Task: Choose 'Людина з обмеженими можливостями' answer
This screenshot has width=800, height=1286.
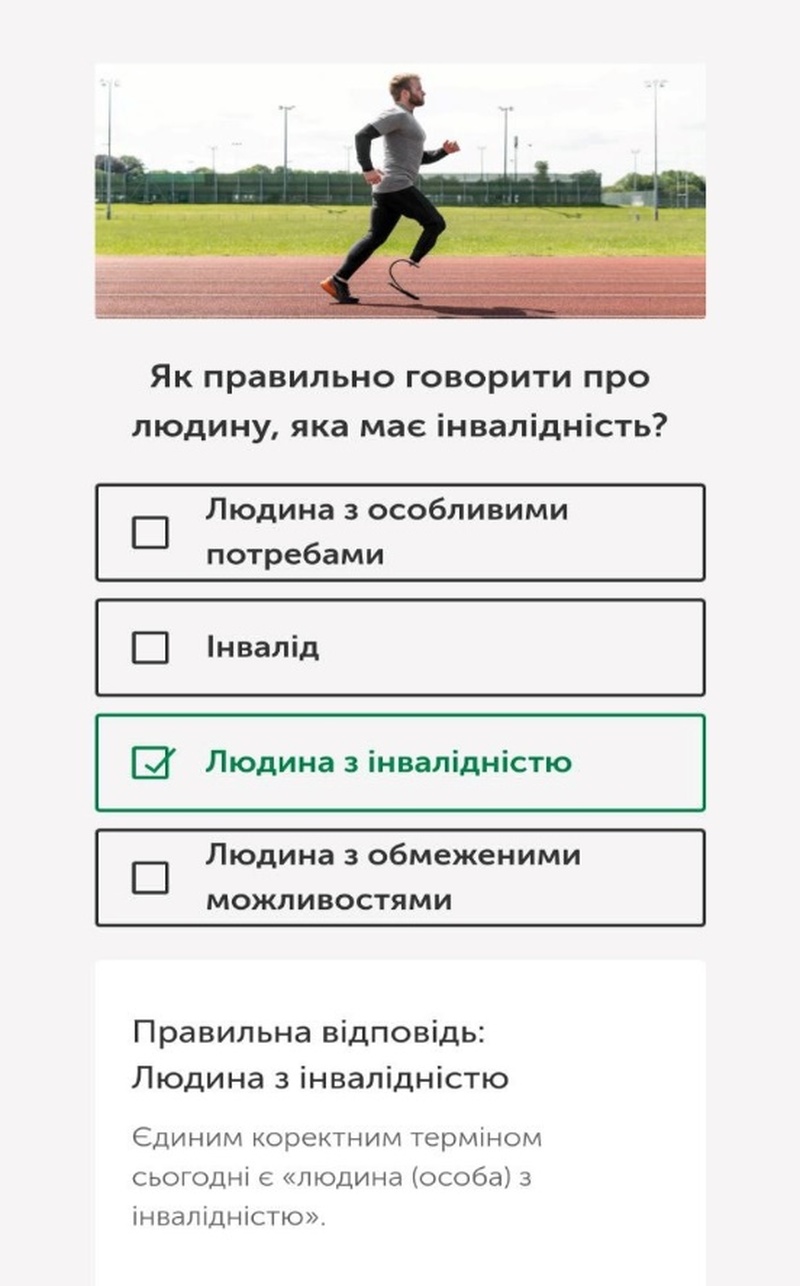Action: click(151, 878)
